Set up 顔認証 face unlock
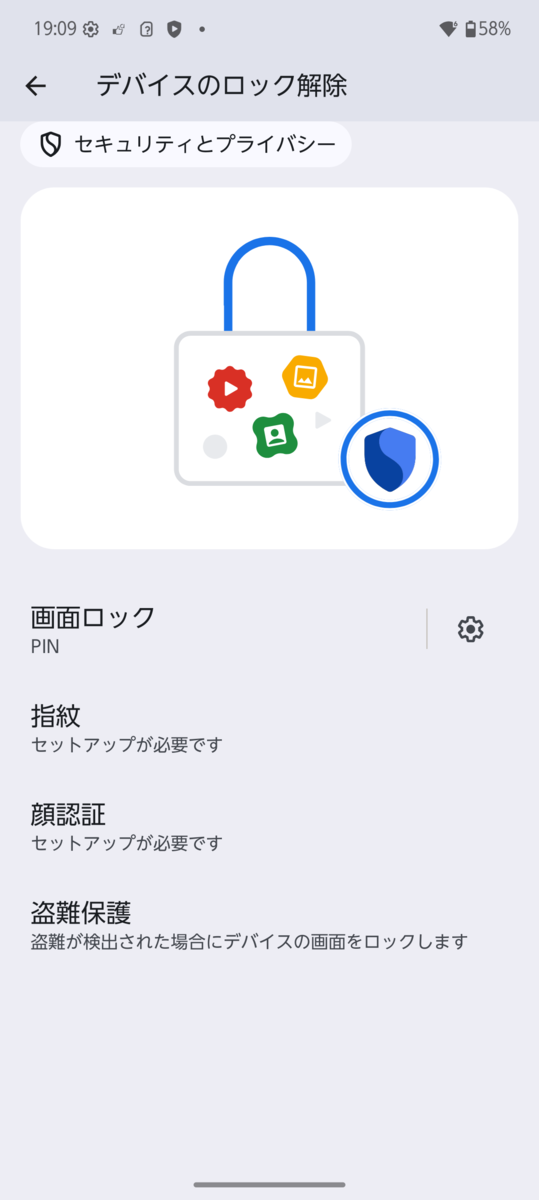 pyautogui.click(x=269, y=827)
